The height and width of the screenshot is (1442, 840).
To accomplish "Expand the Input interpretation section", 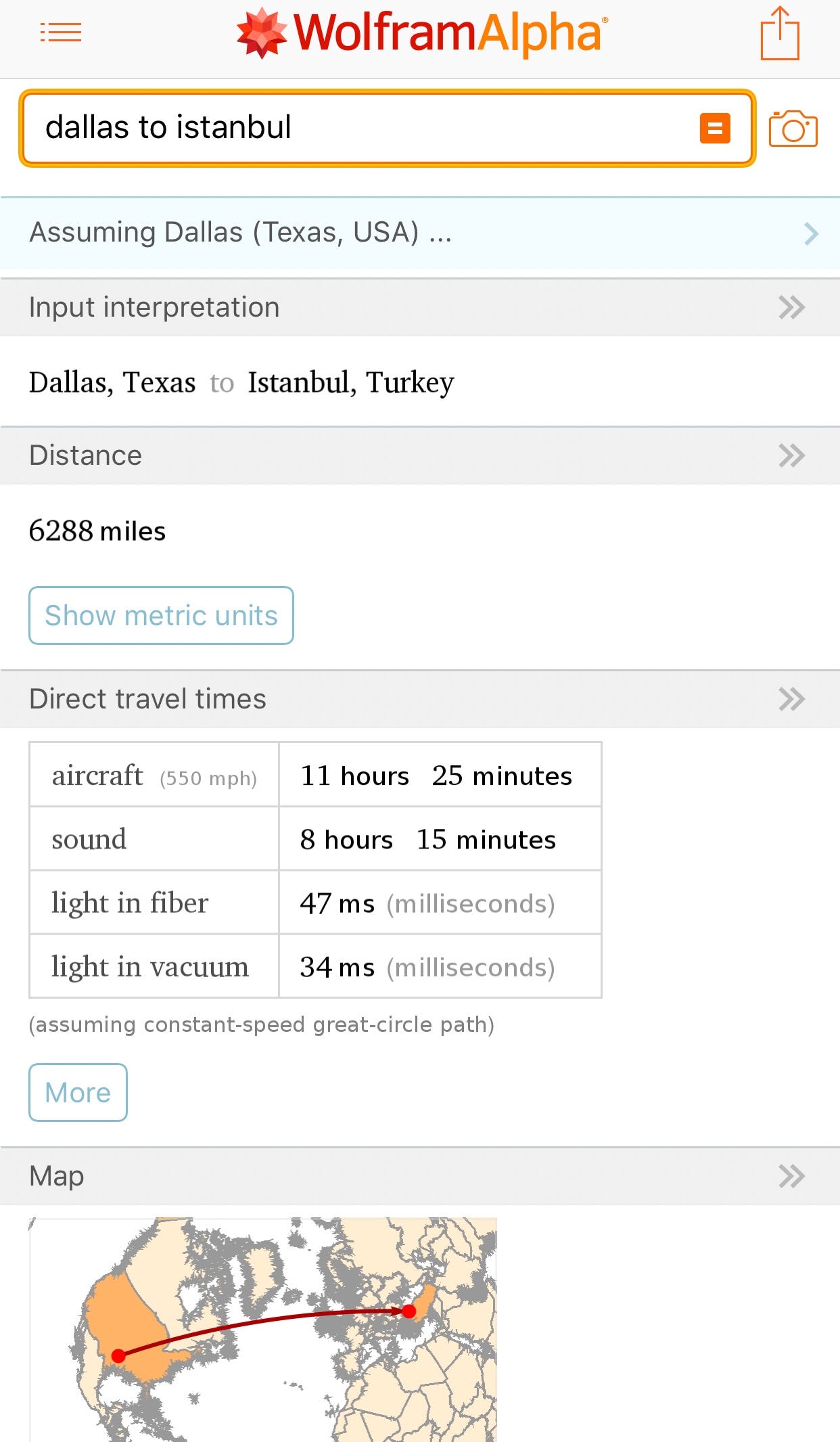I will tap(420, 307).
